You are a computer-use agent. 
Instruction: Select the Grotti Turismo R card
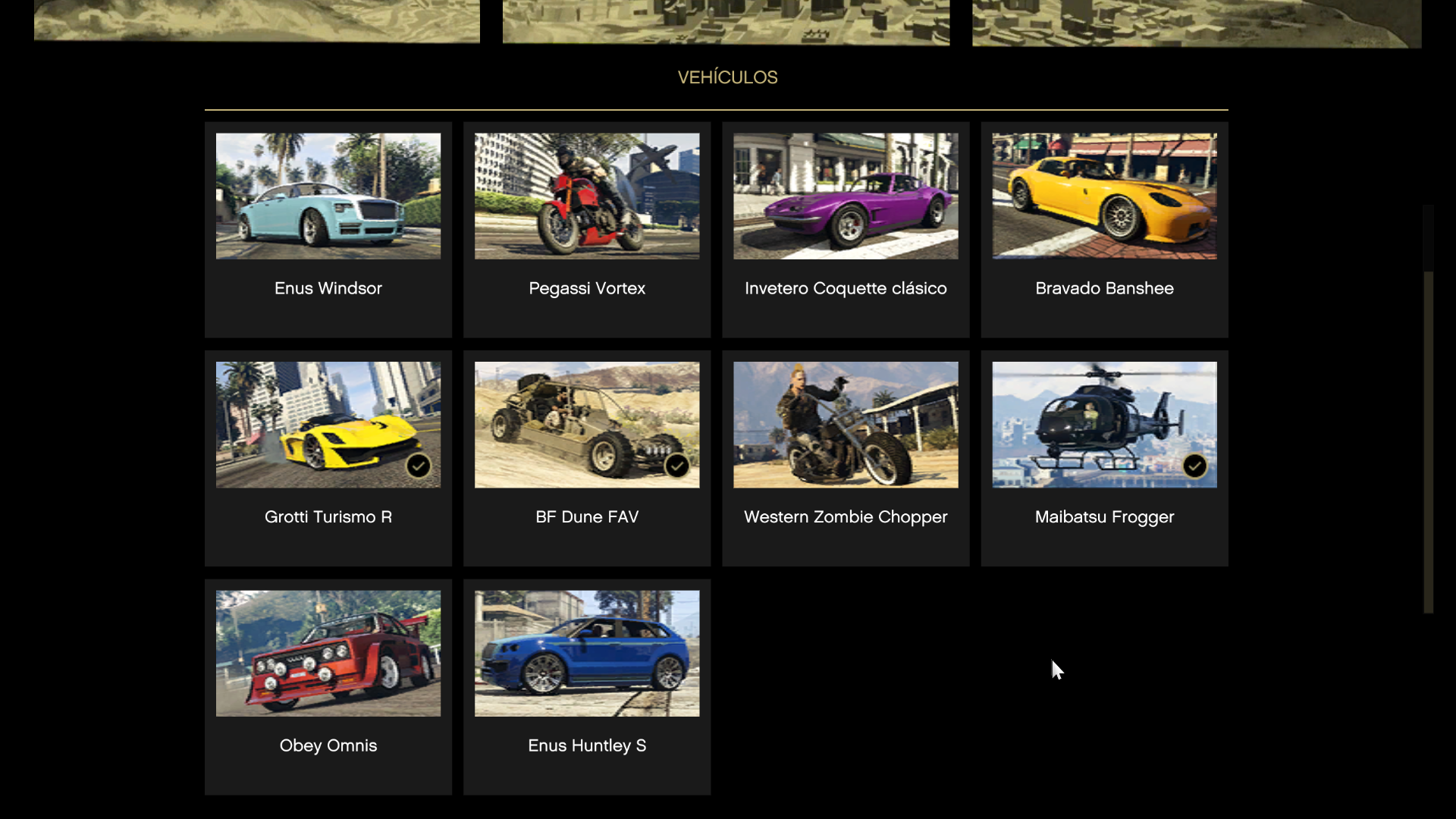point(328,457)
